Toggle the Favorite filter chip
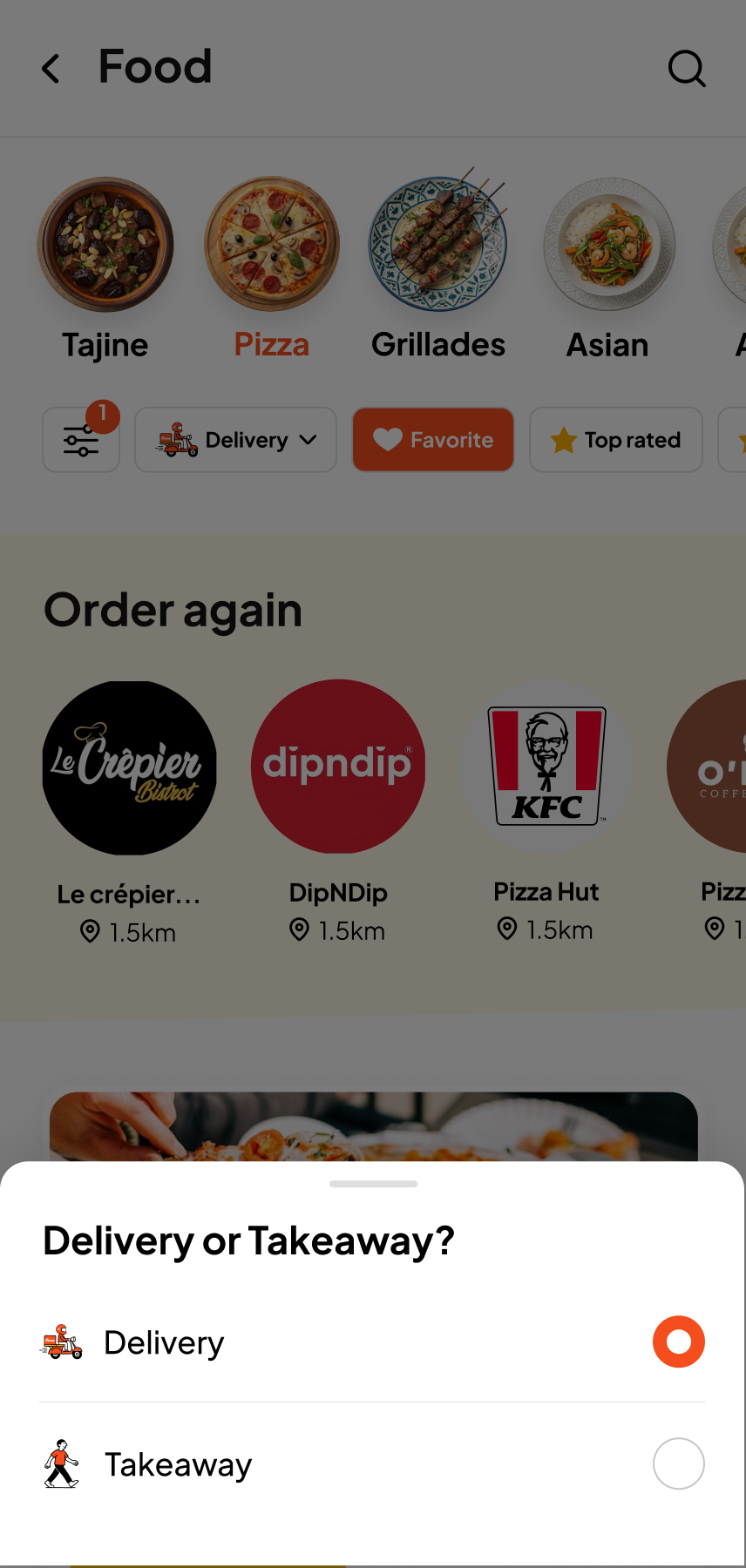This screenshot has height=1568, width=746. [433, 440]
